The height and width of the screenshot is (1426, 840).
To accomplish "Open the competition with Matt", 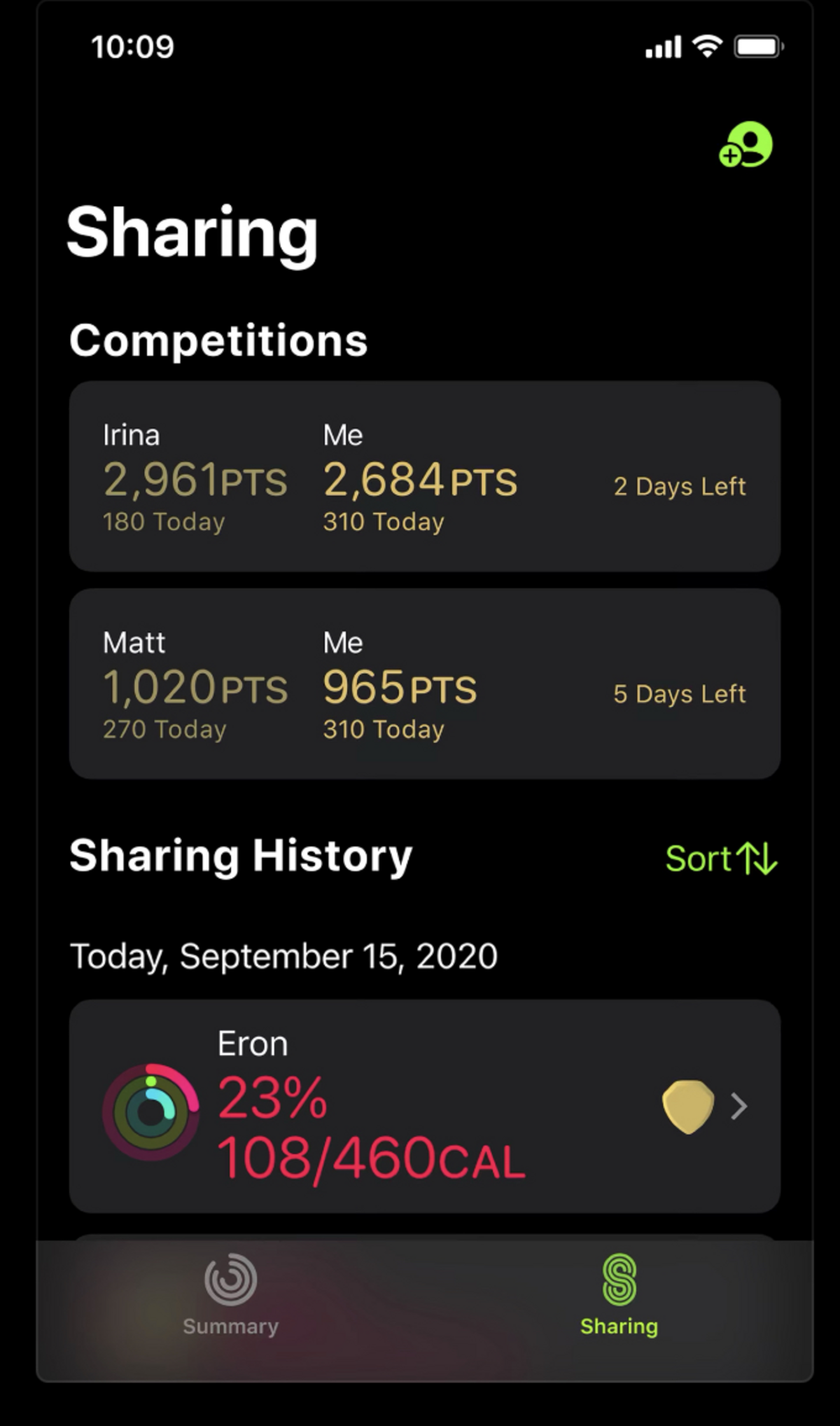I will [425, 684].
